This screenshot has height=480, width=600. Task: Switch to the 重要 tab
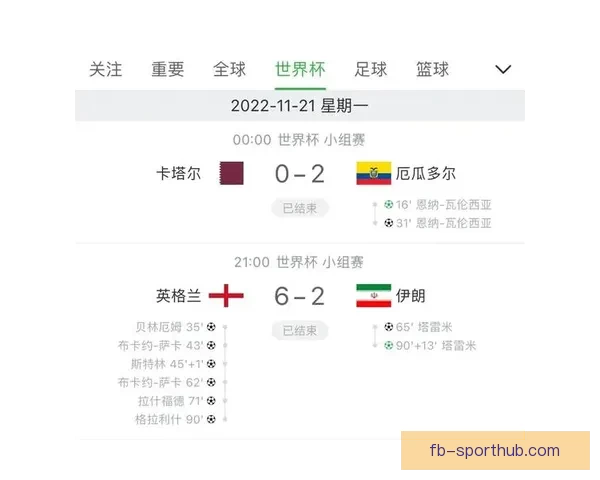(x=168, y=69)
